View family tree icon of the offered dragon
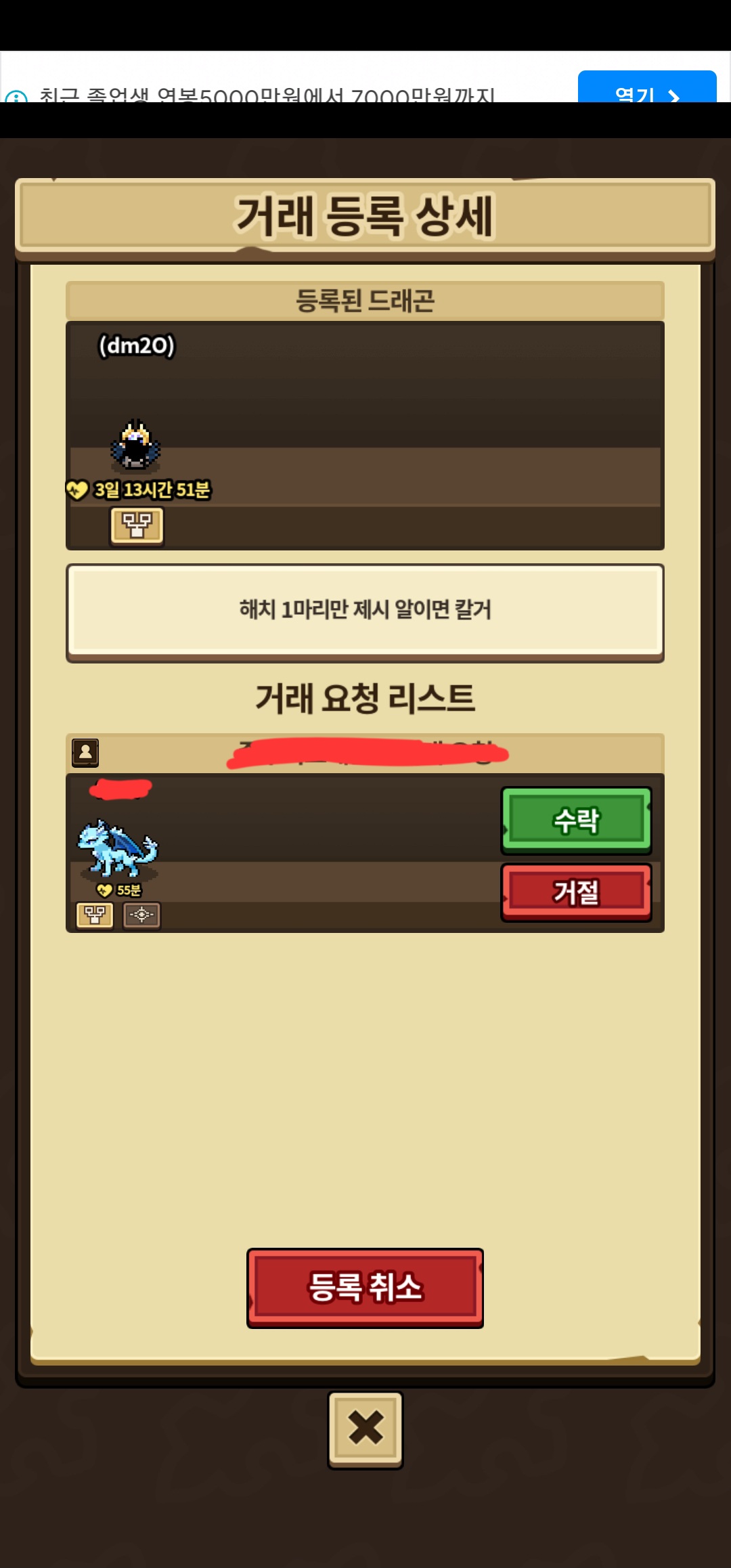The height and width of the screenshot is (1568, 731). (x=95, y=915)
